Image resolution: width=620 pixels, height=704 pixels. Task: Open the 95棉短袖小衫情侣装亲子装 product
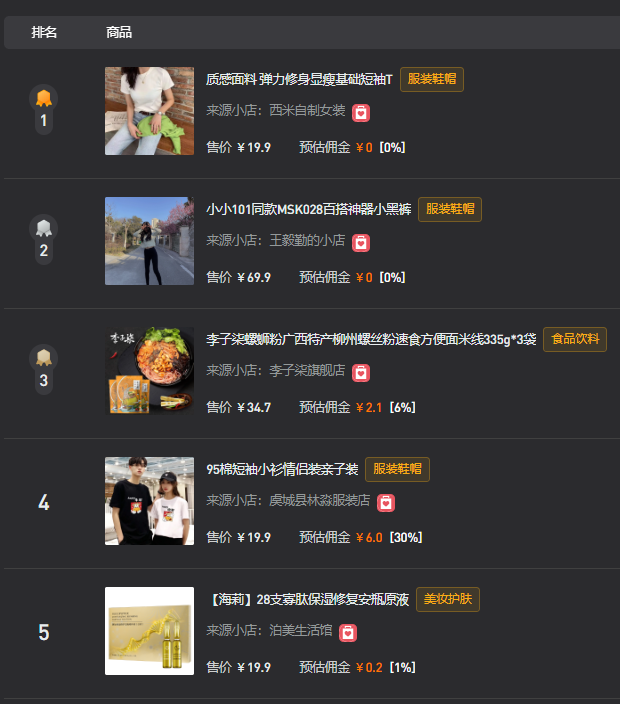(x=282, y=470)
